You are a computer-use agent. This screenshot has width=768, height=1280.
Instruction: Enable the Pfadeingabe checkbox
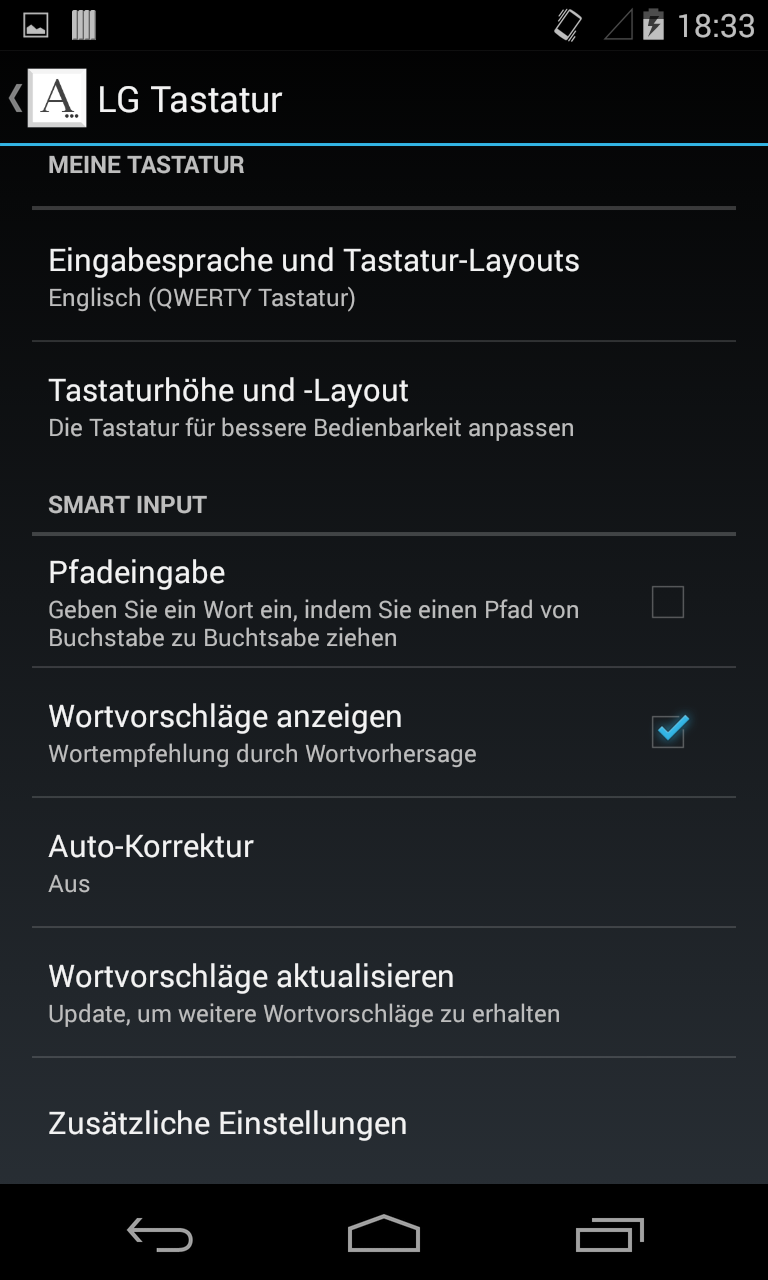pyautogui.click(x=667, y=602)
